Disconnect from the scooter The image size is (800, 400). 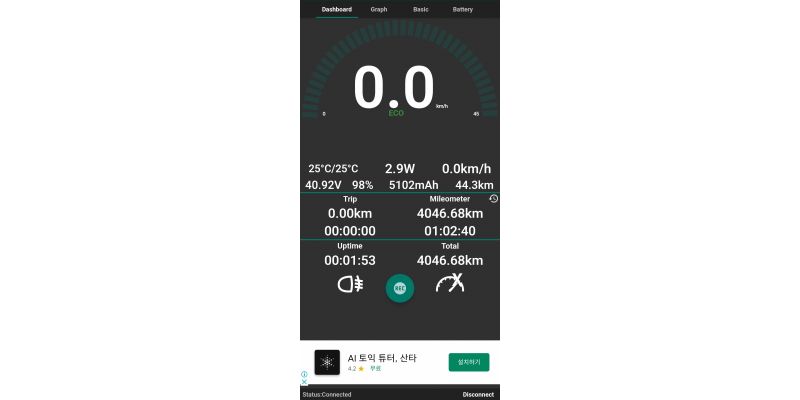(x=478, y=394)
